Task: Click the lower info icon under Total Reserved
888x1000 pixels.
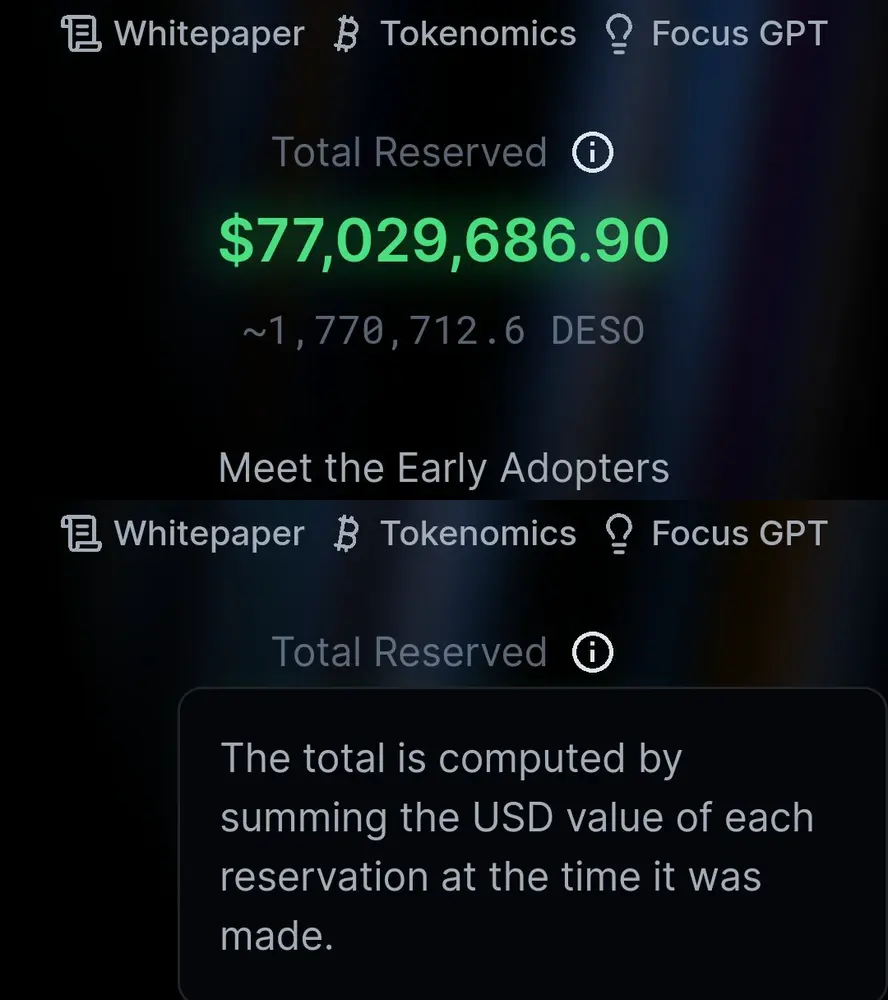Action: pos(591,652)
